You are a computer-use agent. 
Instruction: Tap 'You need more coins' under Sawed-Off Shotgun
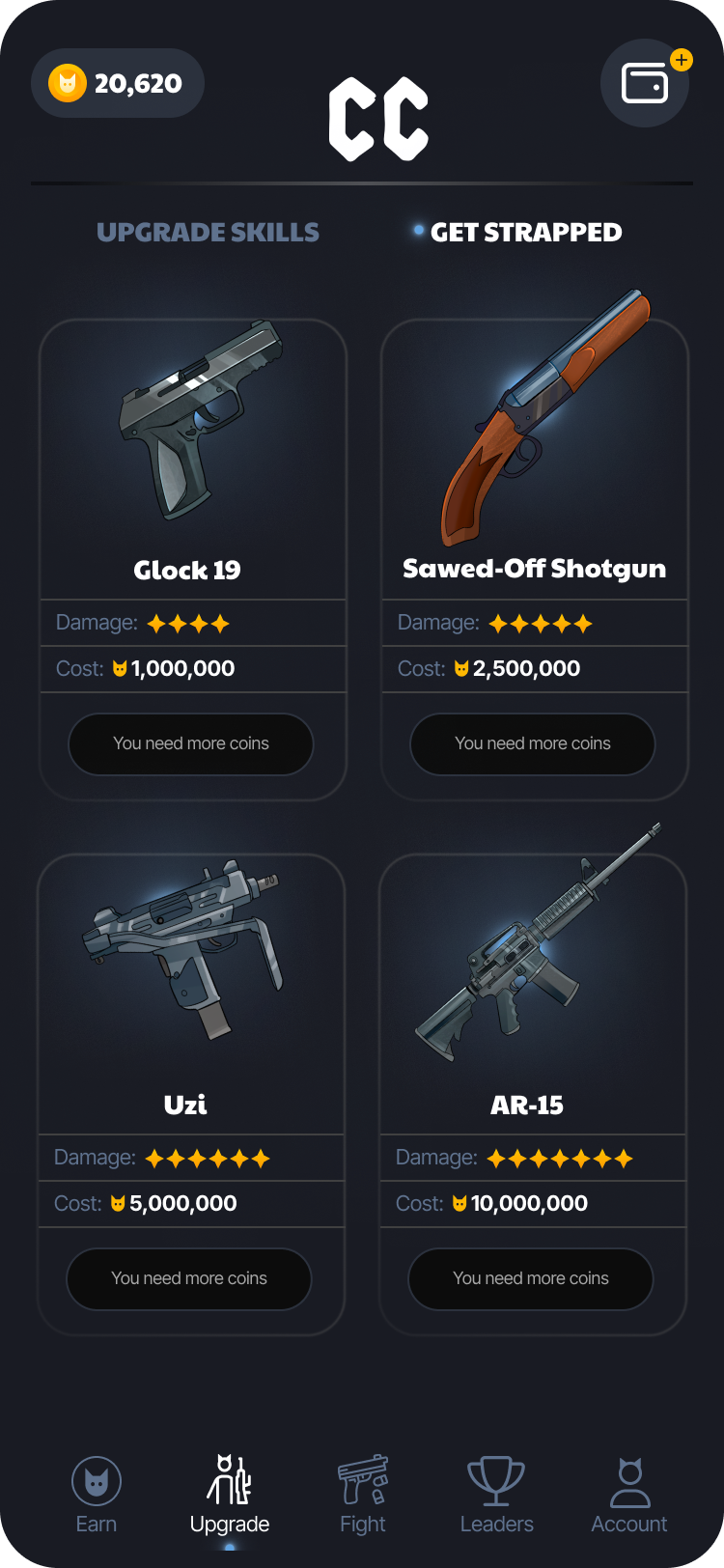(533, 743)
